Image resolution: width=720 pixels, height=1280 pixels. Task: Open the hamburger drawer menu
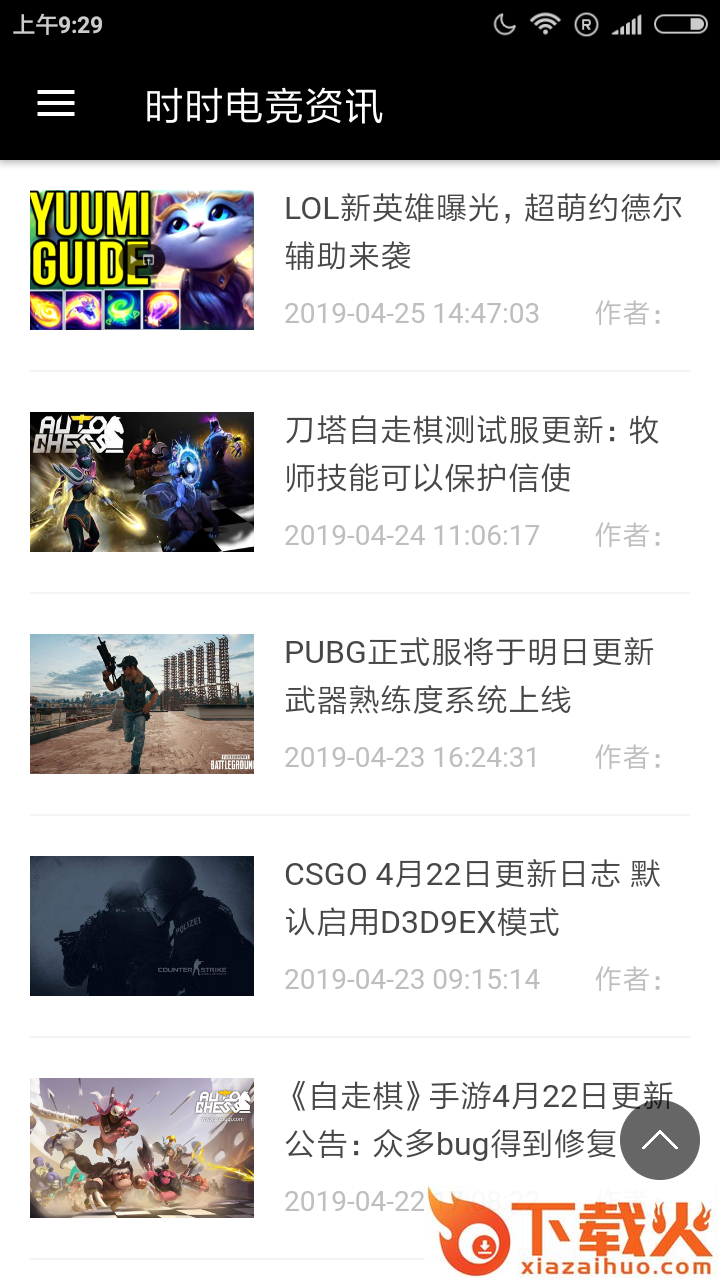click(56, 104)
